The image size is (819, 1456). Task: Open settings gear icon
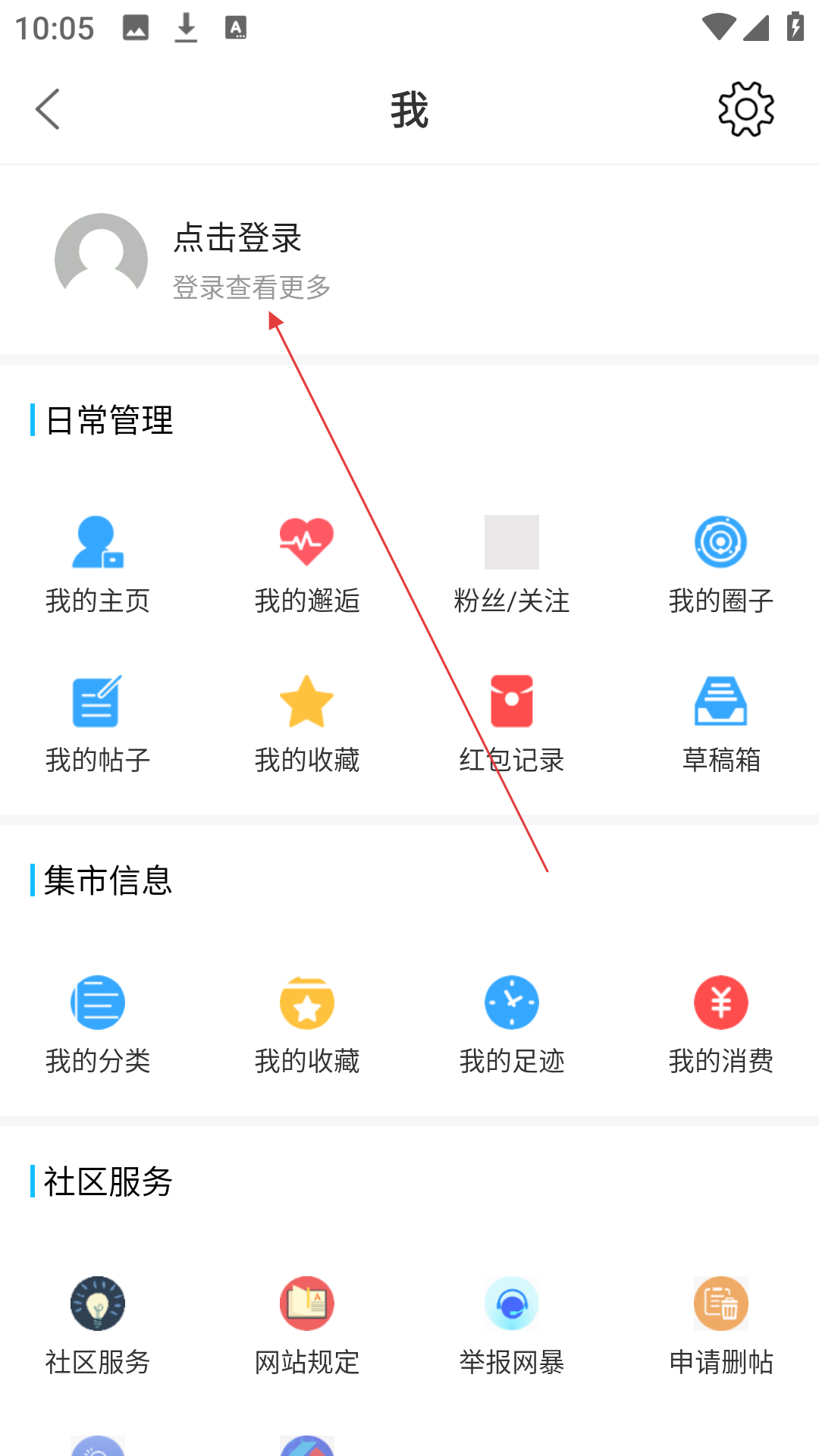[x=746, y=109]
